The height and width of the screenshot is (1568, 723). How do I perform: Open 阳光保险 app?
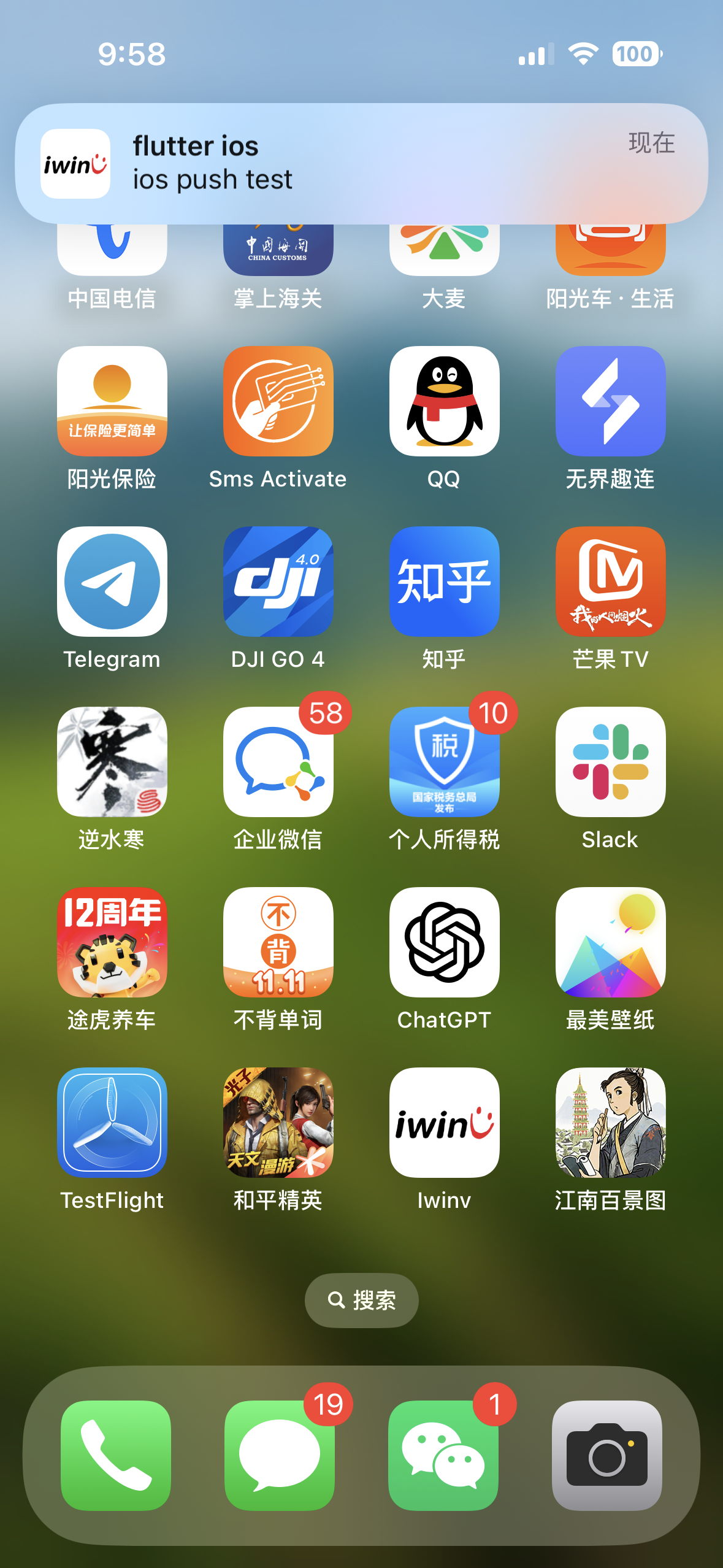[x=112, y=401]
